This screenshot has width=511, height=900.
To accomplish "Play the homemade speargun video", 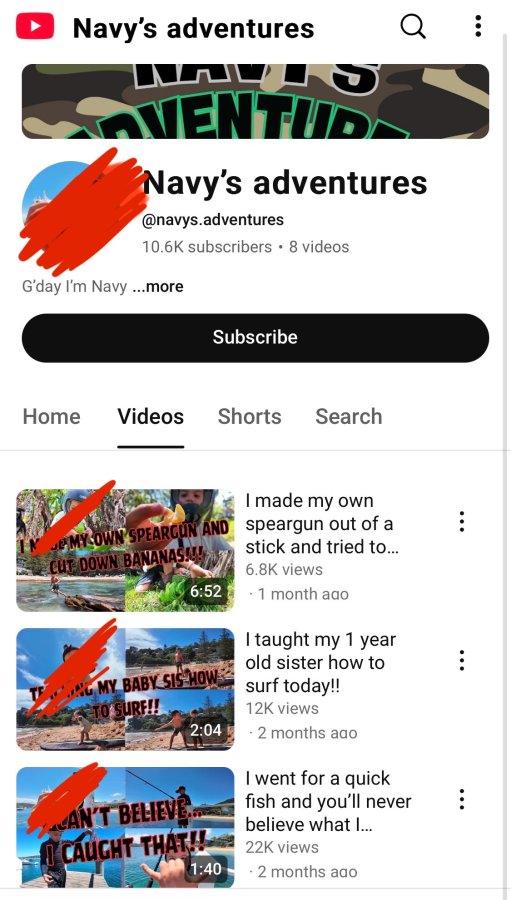I will point(125,550).
